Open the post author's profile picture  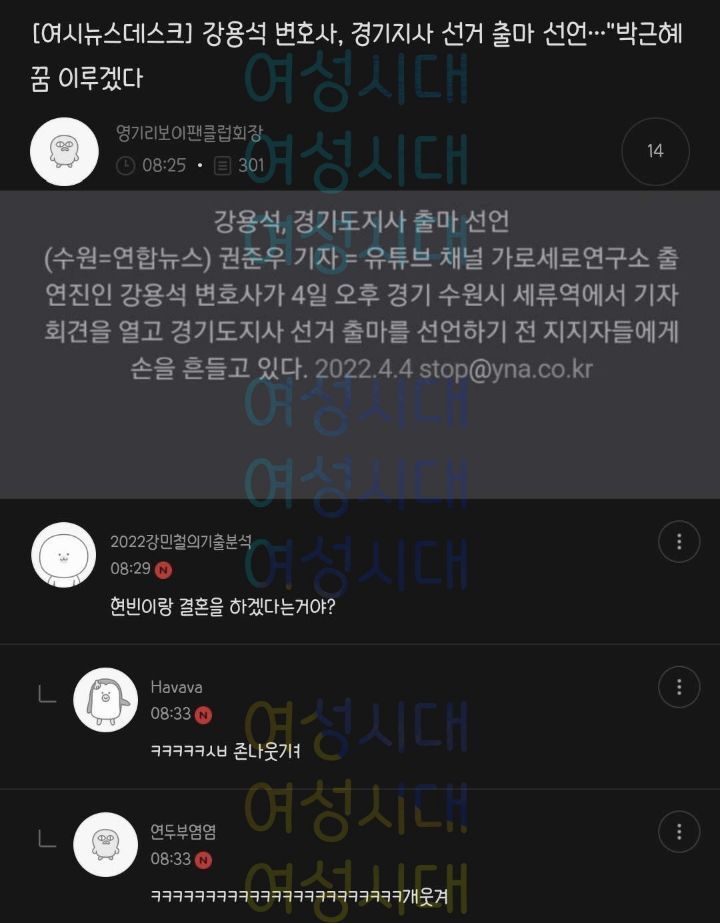64,152
